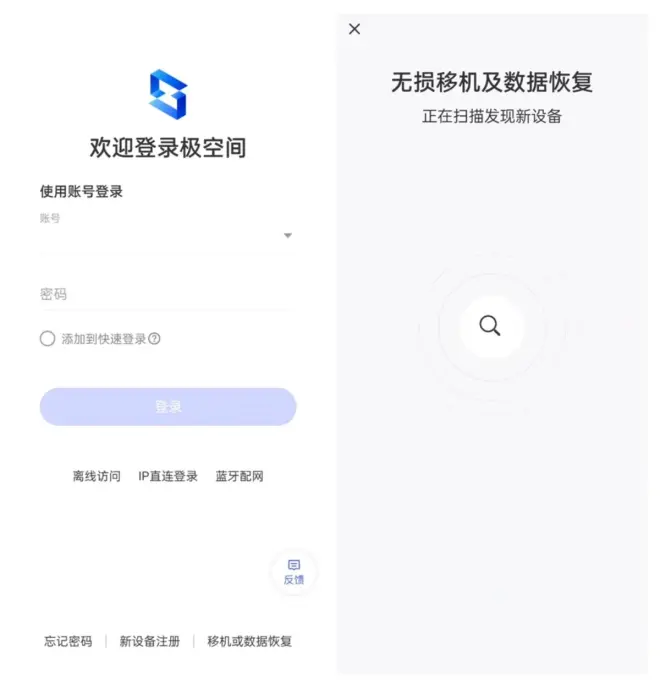This screenshot has width=660, height=688.
Task: Enable 添加到快速登录 option
Action: [x=48, y=339]
